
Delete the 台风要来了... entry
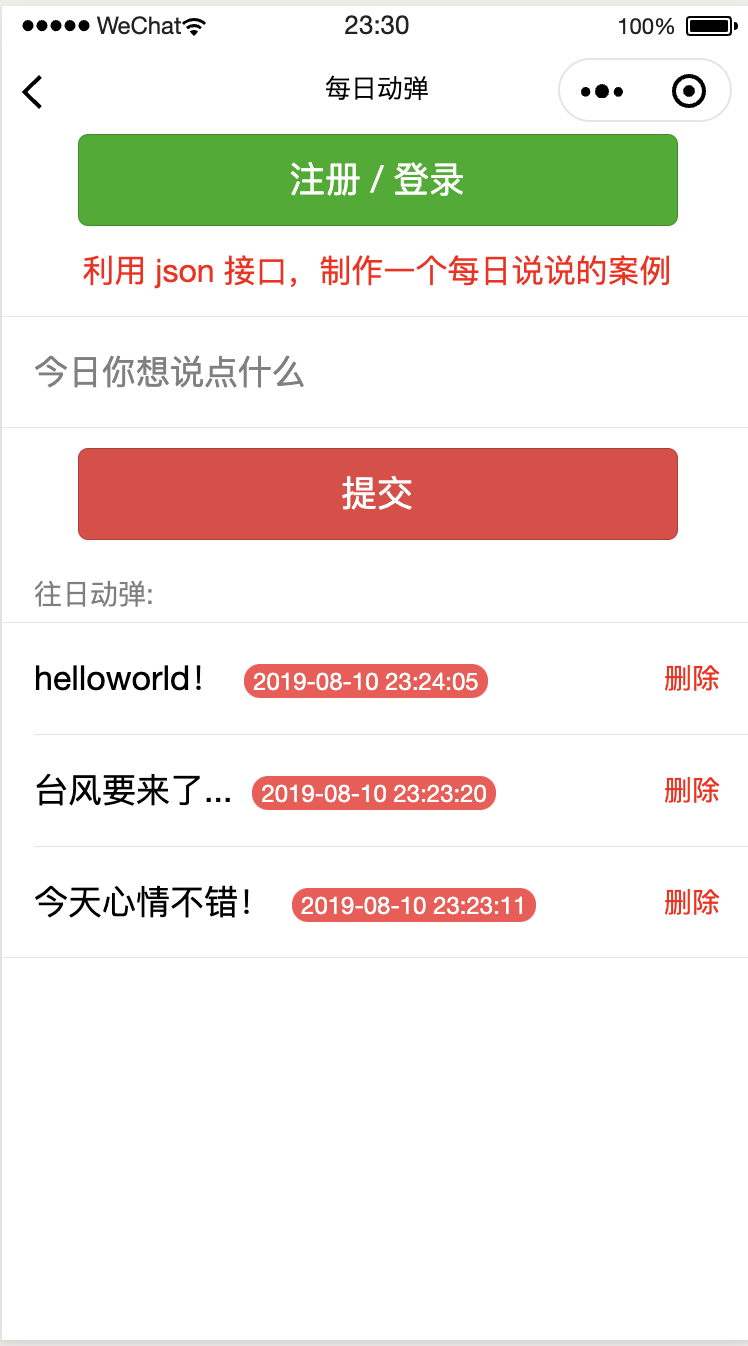tap(691, 791)
